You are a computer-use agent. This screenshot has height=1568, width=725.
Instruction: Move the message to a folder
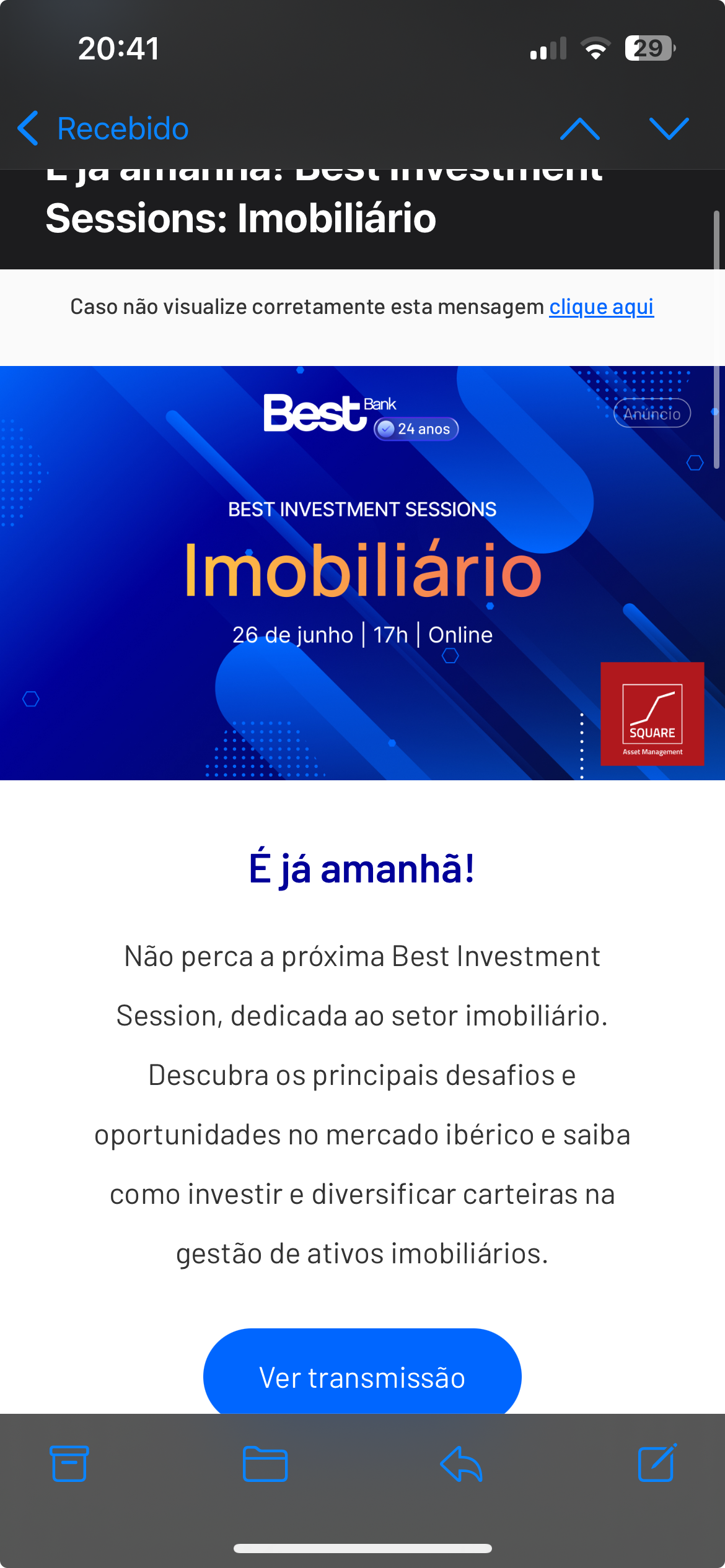[x=265, y=1464]
